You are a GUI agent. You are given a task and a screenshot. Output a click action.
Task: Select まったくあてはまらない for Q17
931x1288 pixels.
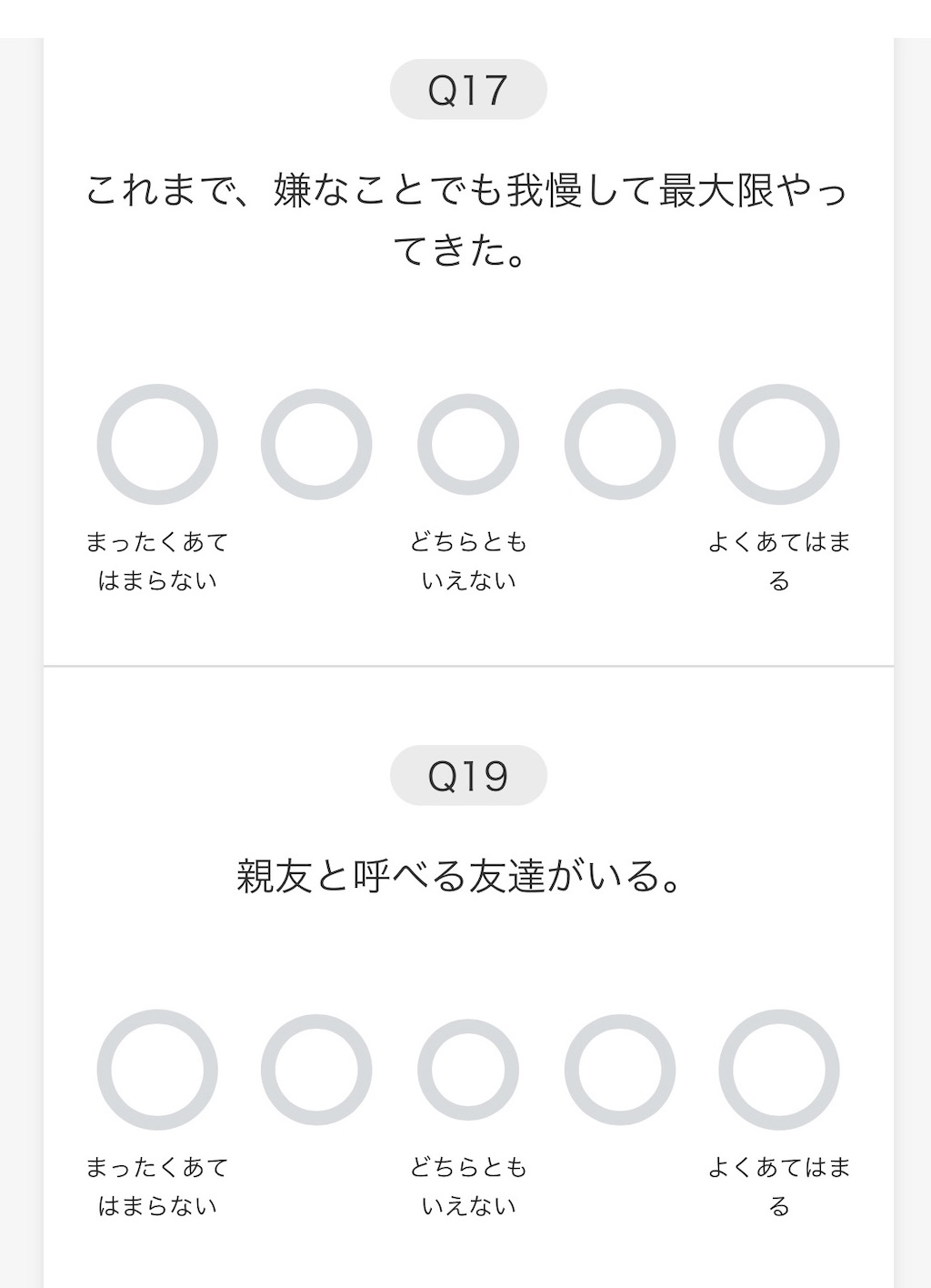[x=159, y=446]
